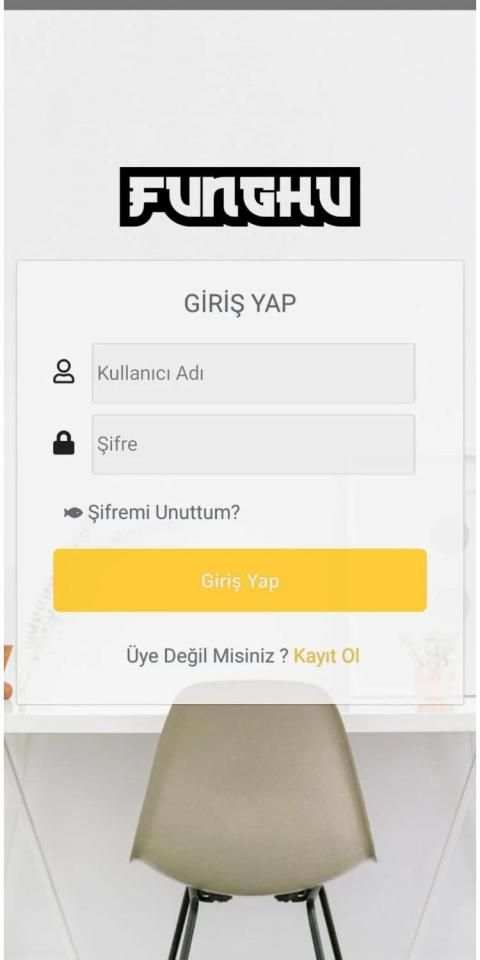Tap the yellow Giriş Yap button

point(240,580)
